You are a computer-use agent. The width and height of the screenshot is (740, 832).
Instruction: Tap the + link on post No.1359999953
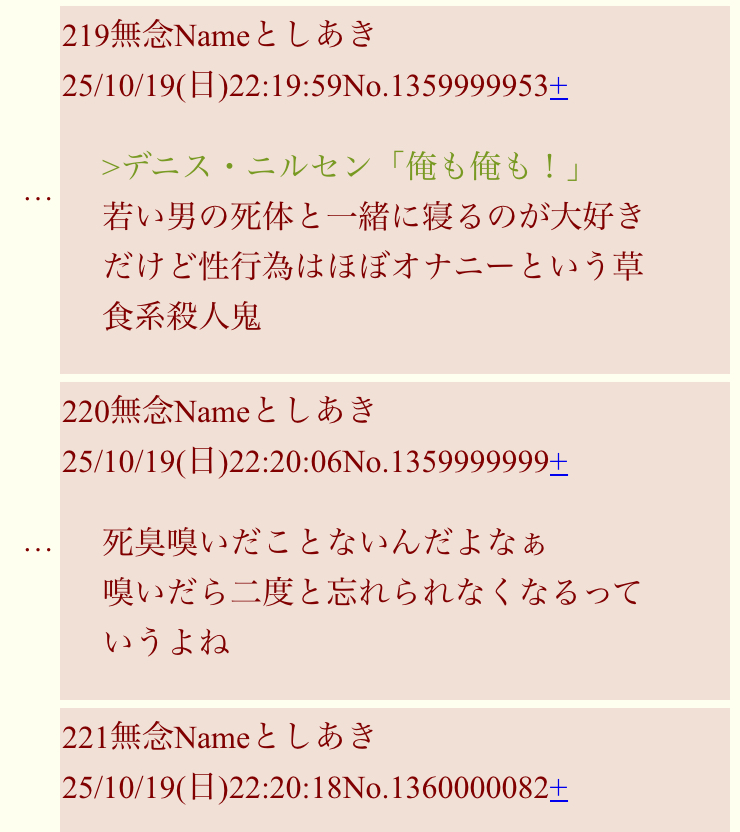pyautogui.click(x=559, y=87)
